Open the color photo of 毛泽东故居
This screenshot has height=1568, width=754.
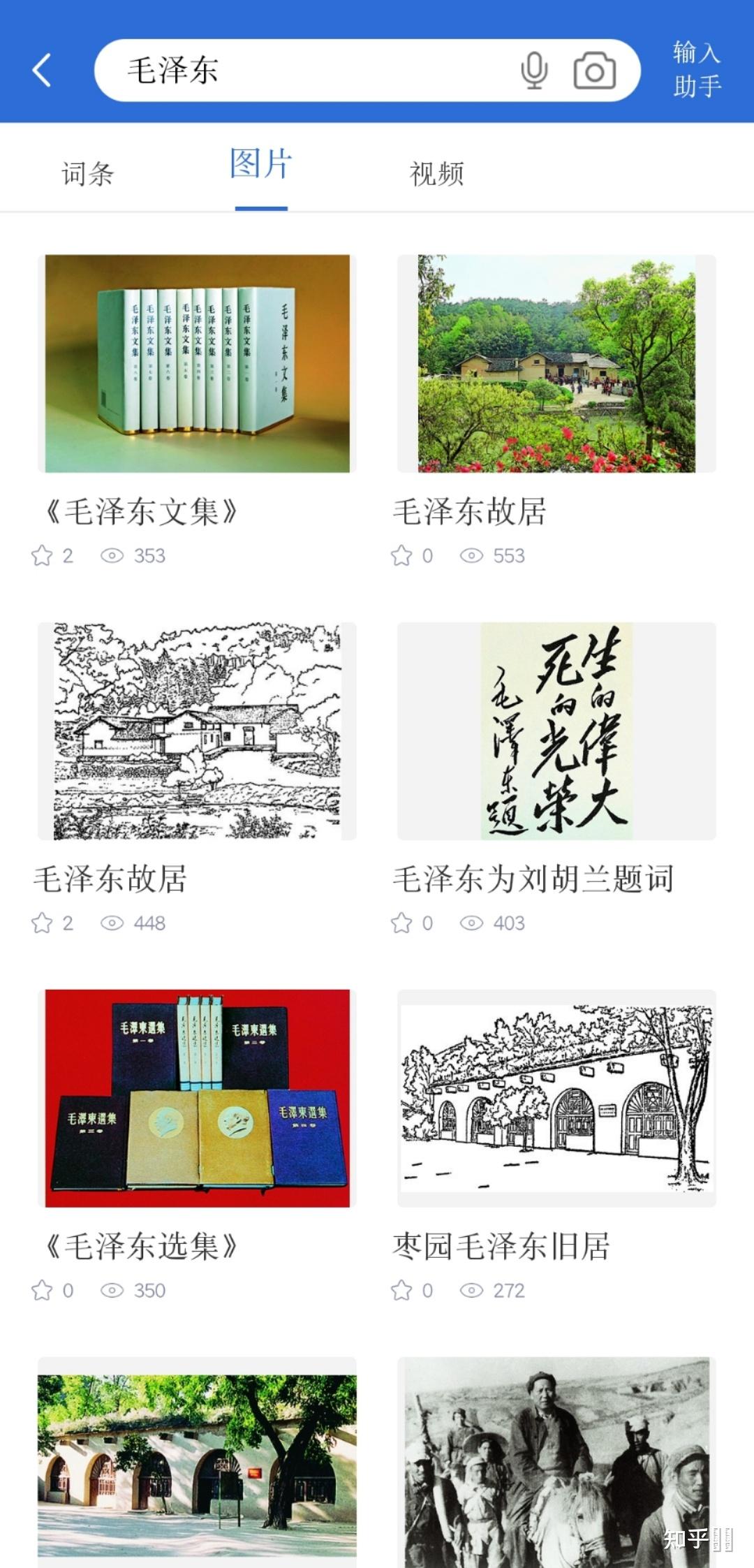[556, 363]
